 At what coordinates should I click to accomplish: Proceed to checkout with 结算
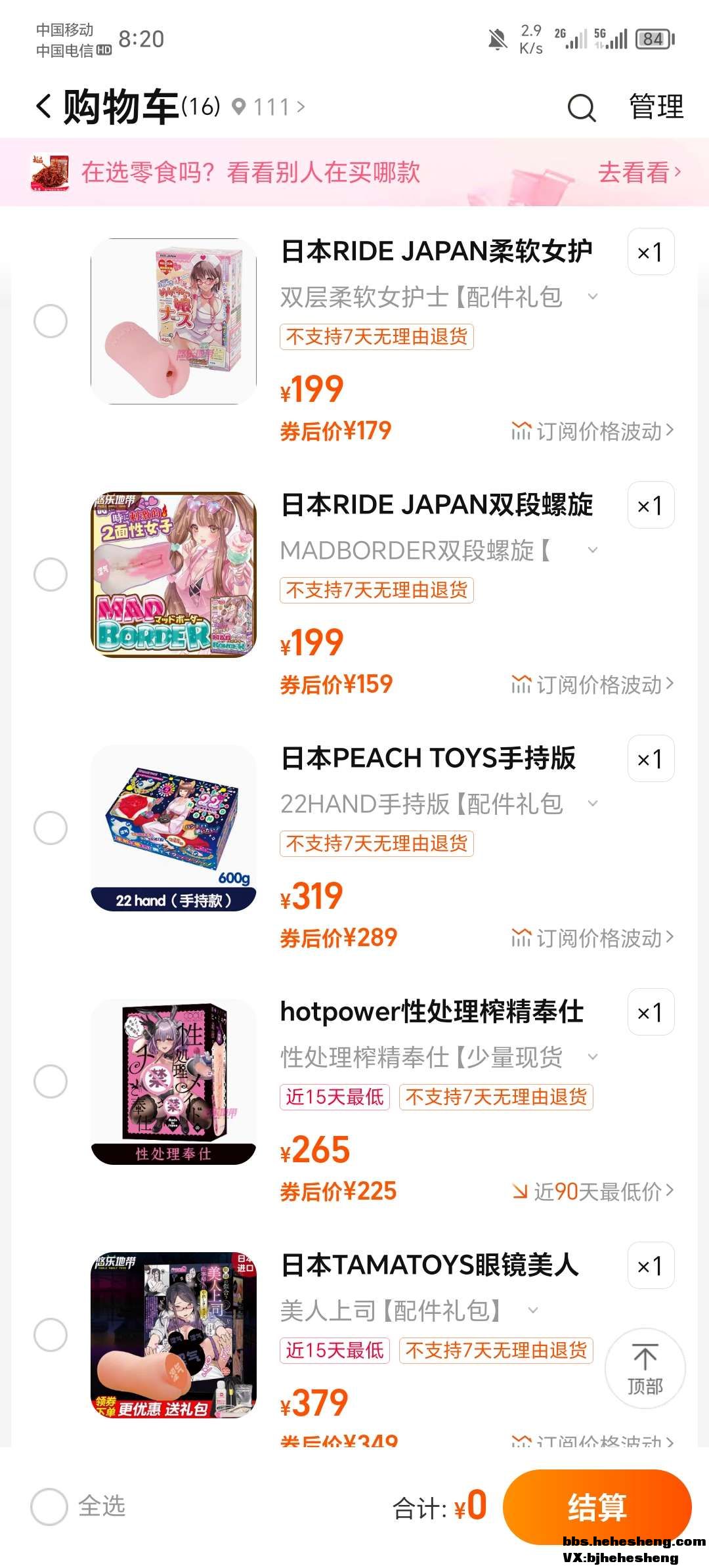[x=597, y=1506]
